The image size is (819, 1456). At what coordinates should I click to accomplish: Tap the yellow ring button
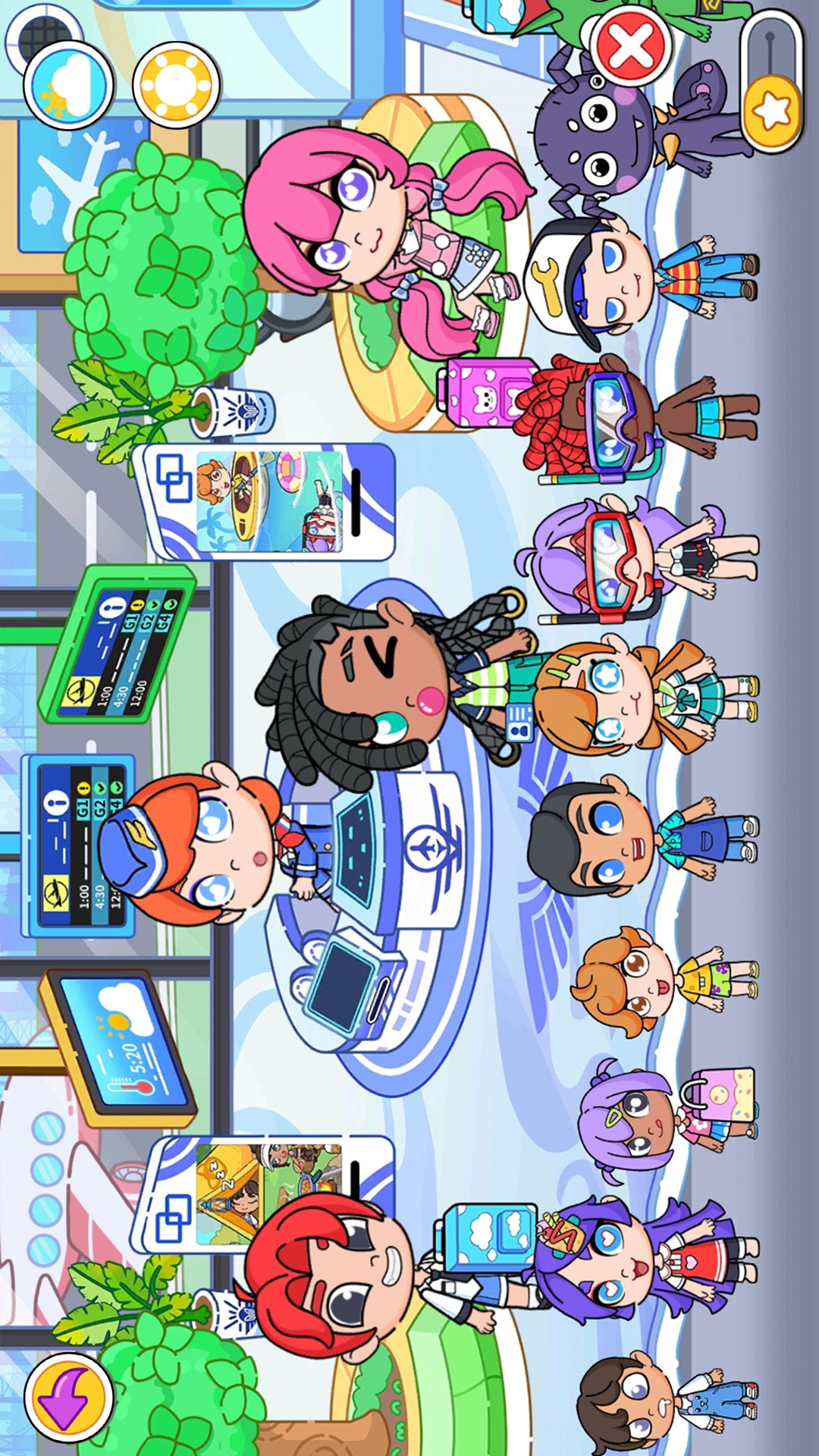coord(176,84)
